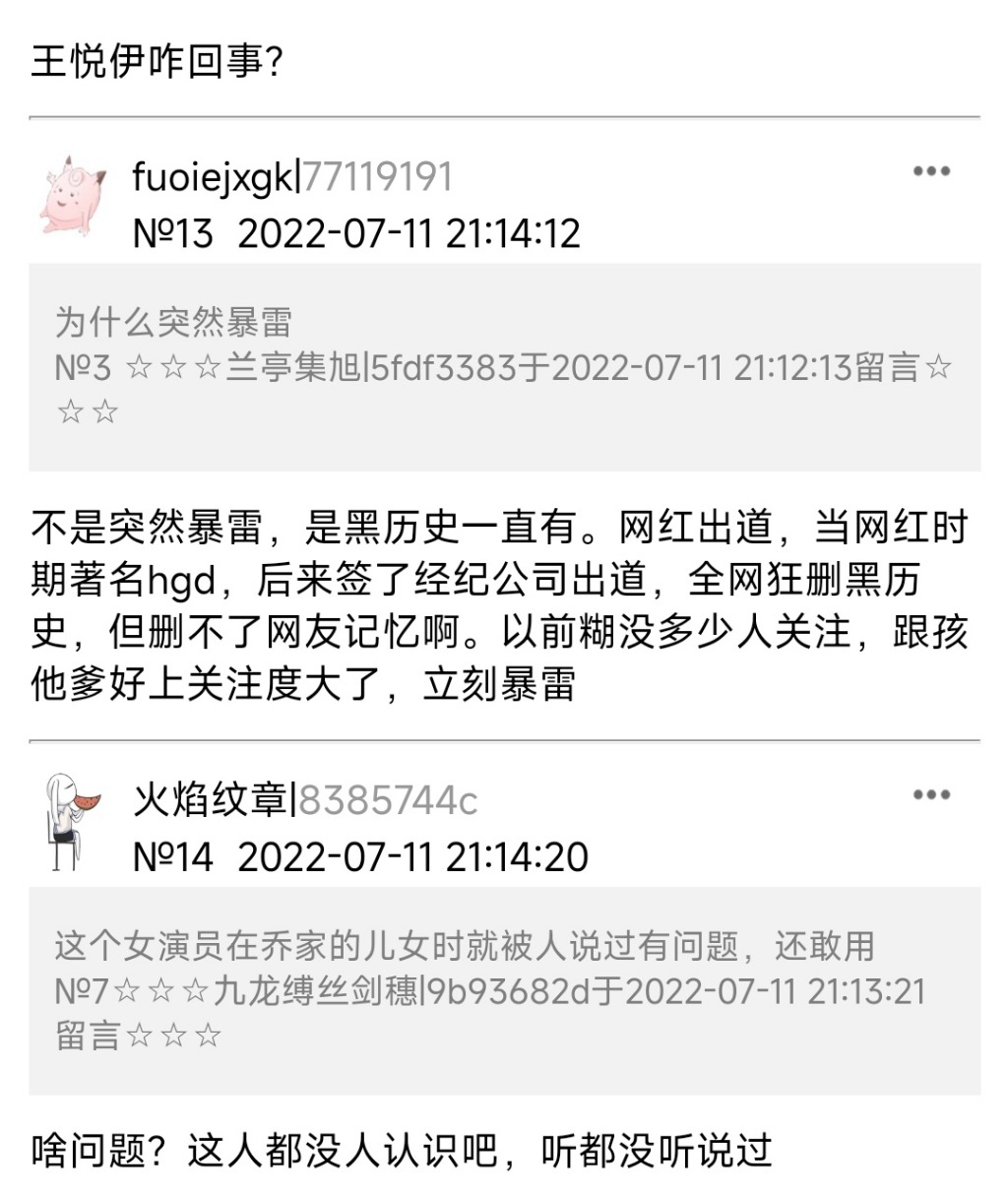This screenshot has width=1008, height=1195.
Task: View 火焰纹章's user page via username
Action: click(x=210, y=800)
